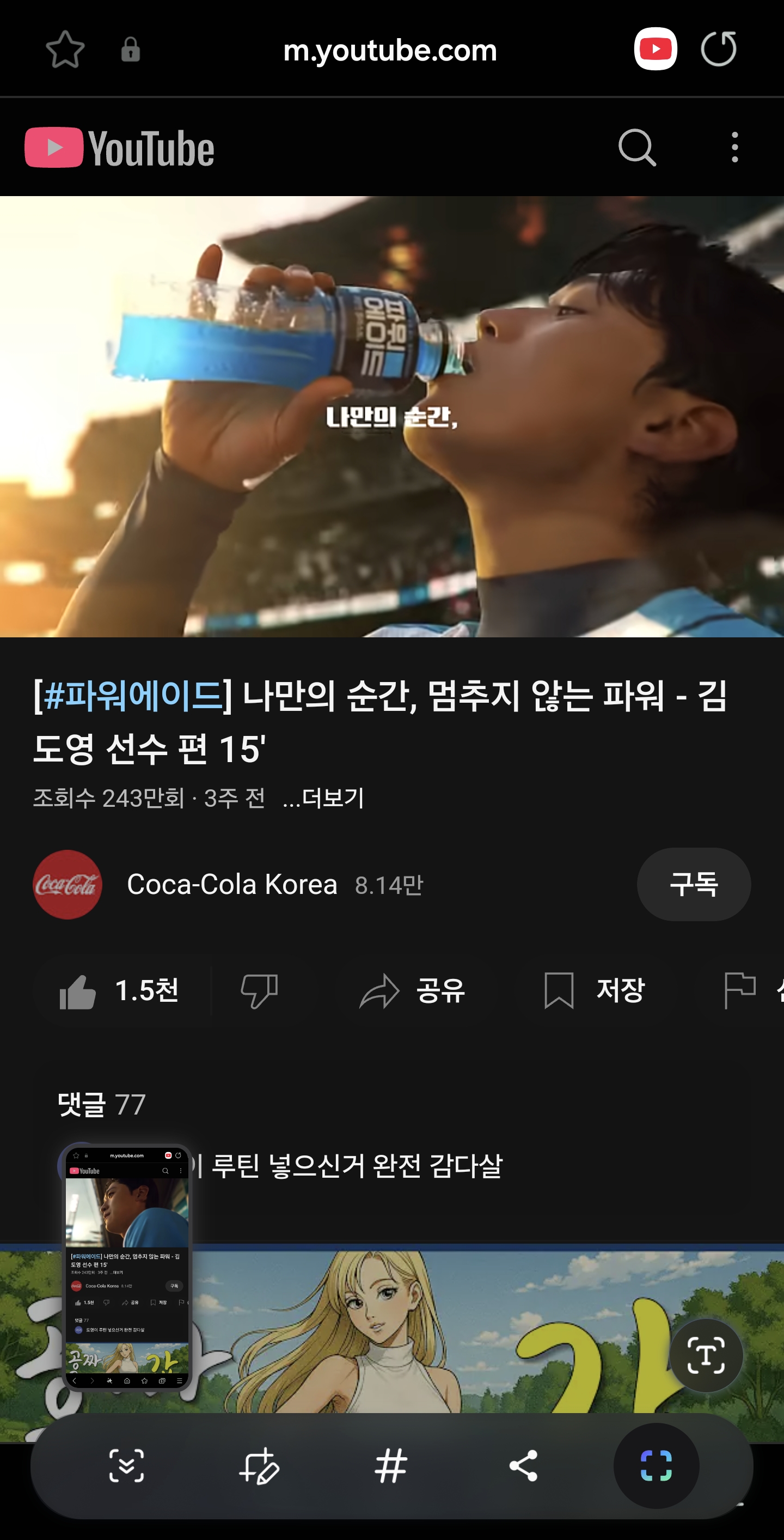Save the video with 저장
The image size is (784, 1540).
click(x=595, y=990)
